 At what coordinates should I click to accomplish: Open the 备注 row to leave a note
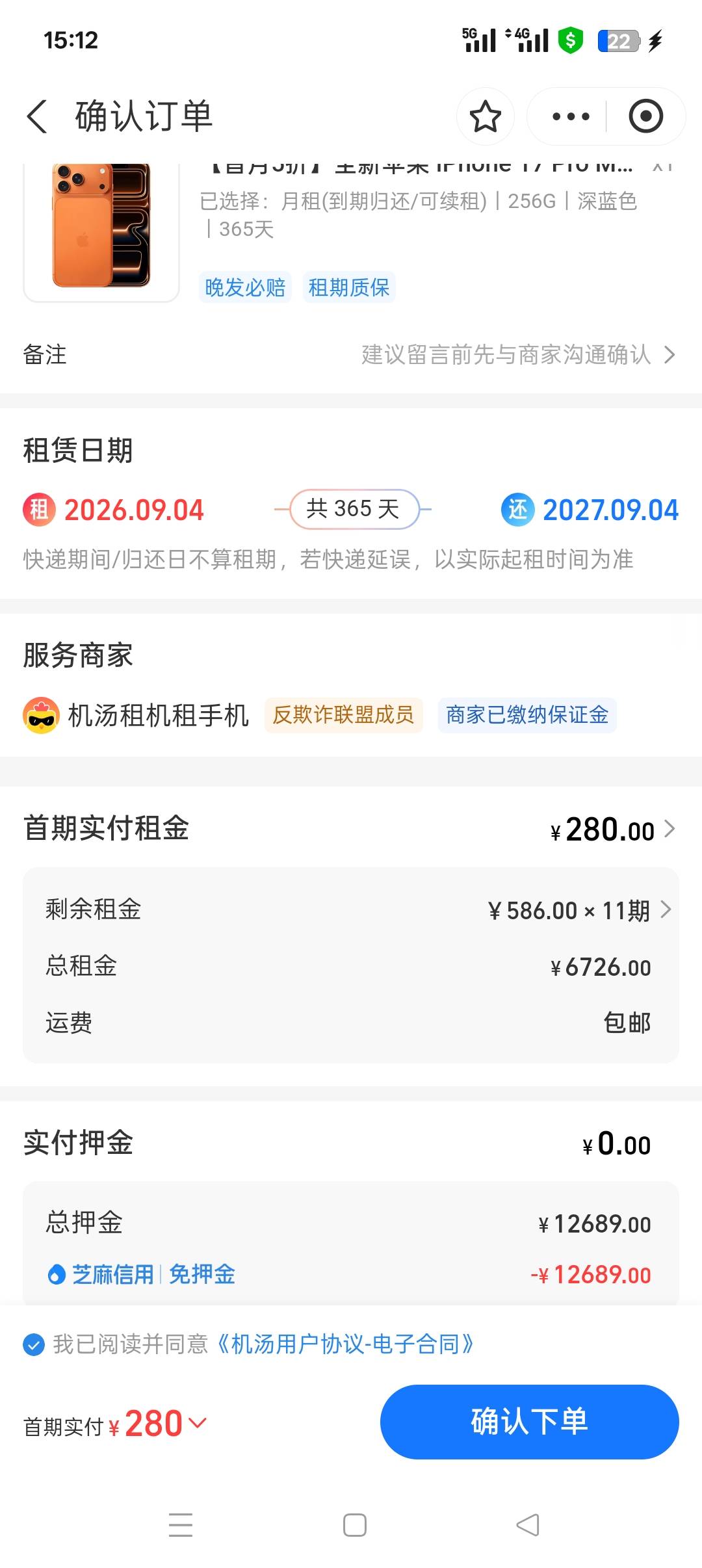pyautogui.click(x=351, y=355)
